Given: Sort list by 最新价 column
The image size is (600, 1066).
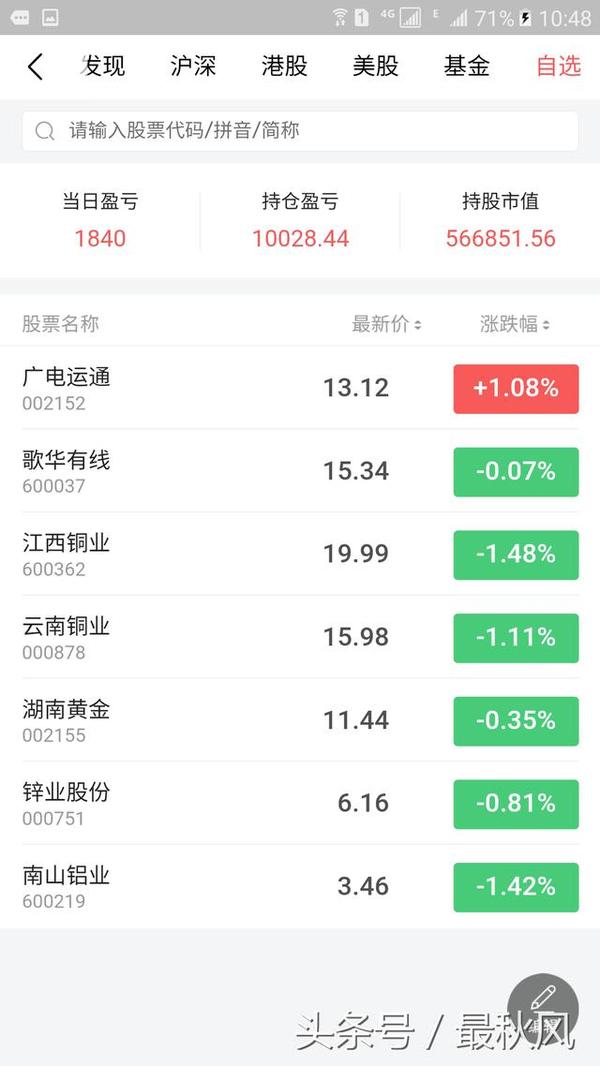Looking at the screenshot, I should [x=386, y=324].
